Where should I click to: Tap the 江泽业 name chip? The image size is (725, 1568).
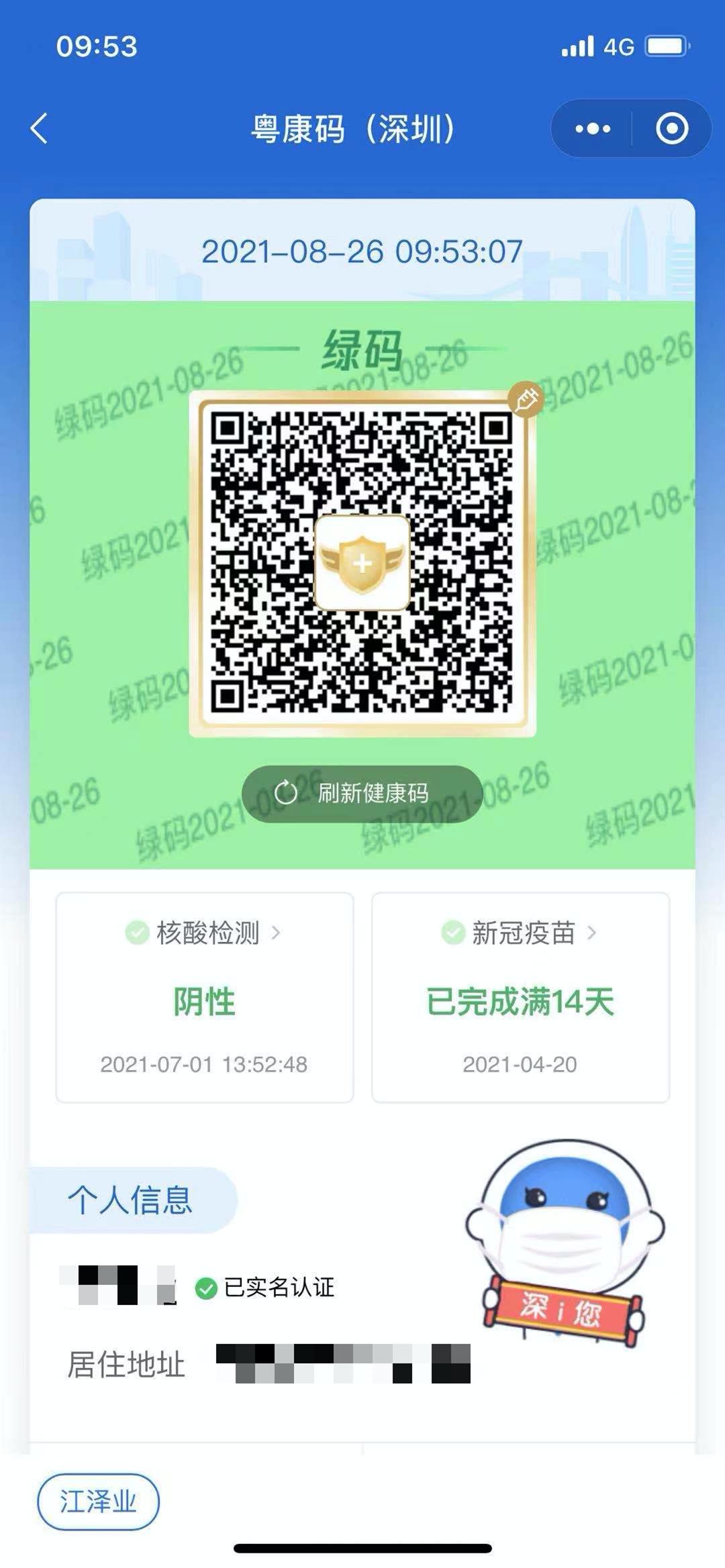tap(98, 1502)
